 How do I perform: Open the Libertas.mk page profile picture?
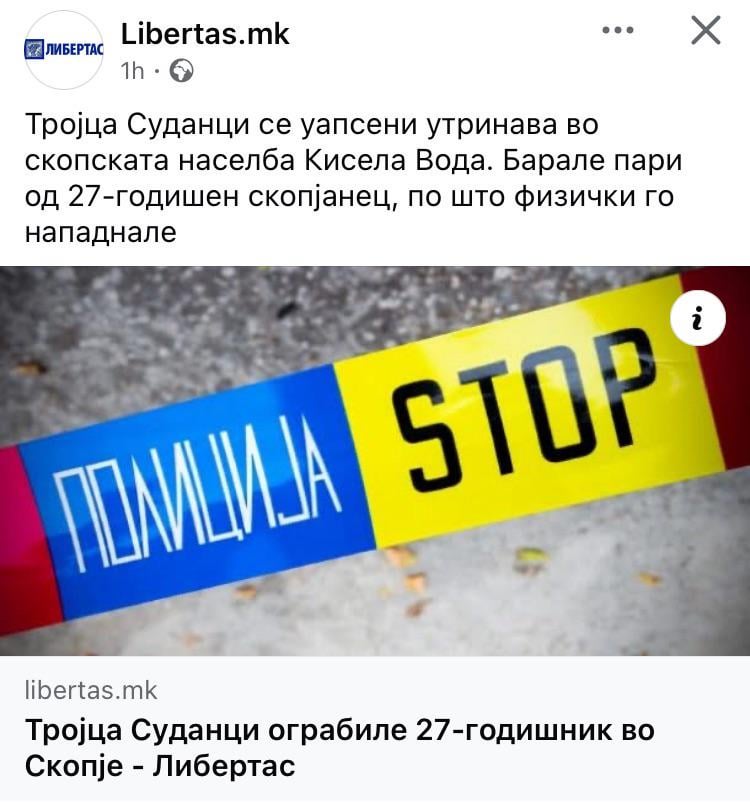click(63, 50)
